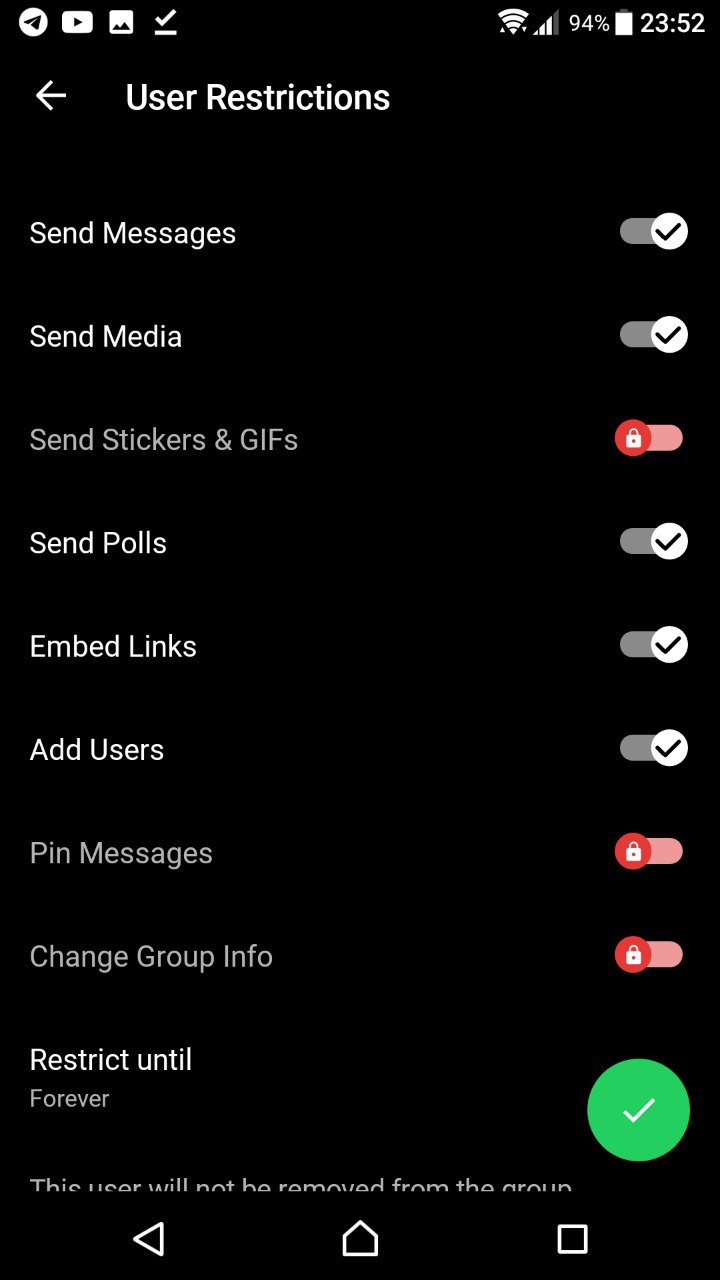
Task: Tap the system home button
Action: [x=360, y=1239]
